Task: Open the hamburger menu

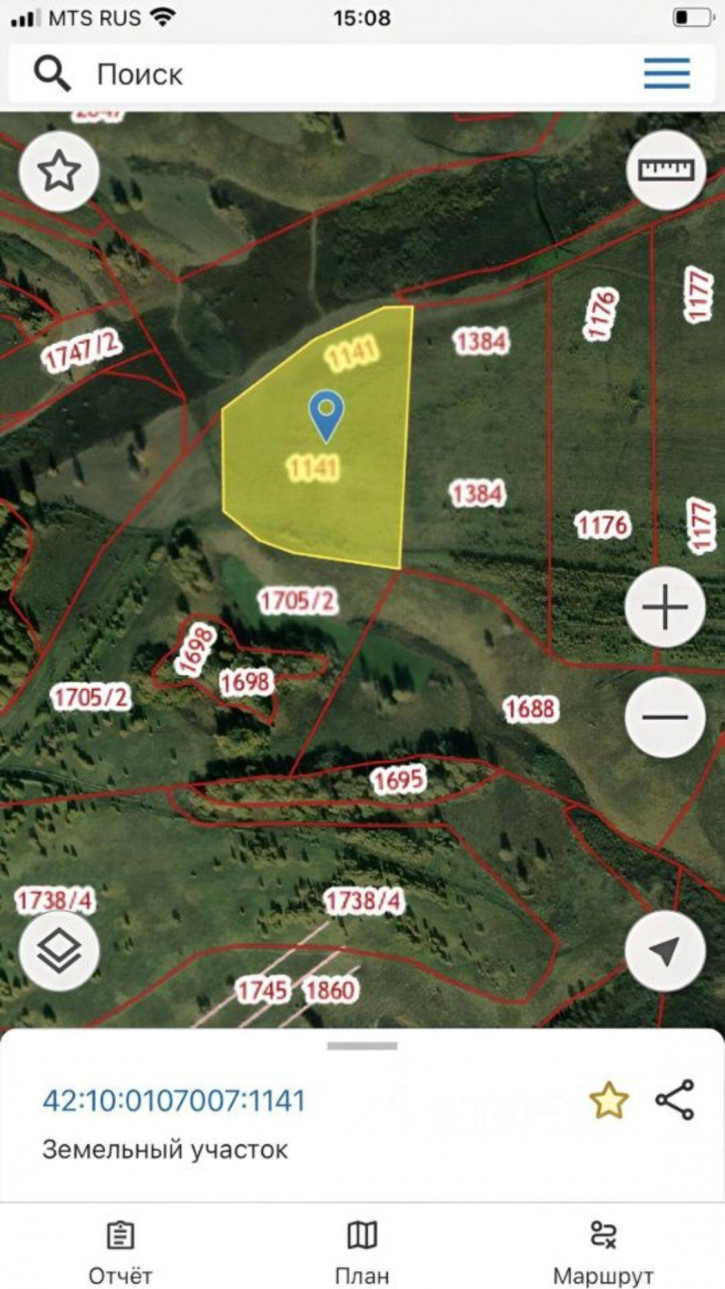Action: point(666,73)
